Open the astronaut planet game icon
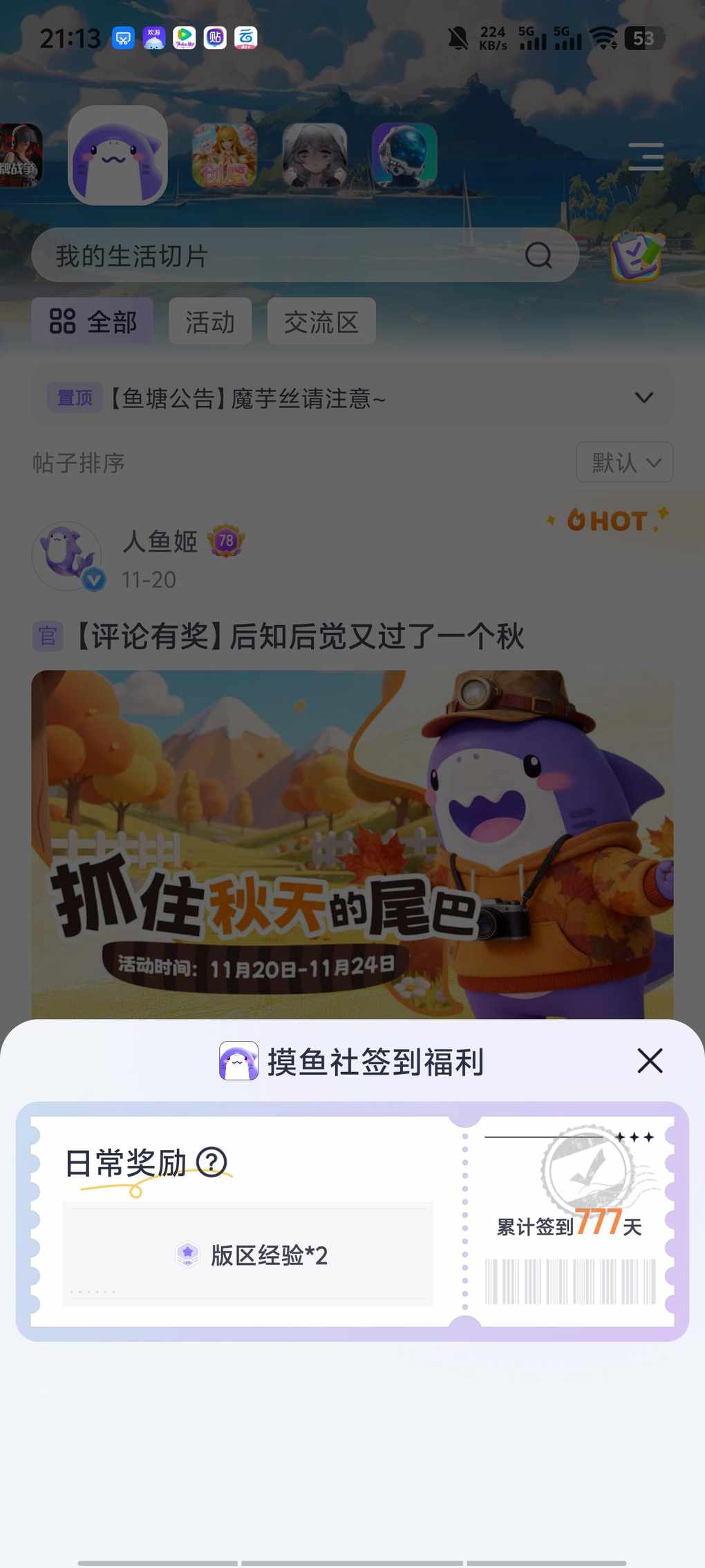Screen dimensions: 705x1568 point(404,156)
